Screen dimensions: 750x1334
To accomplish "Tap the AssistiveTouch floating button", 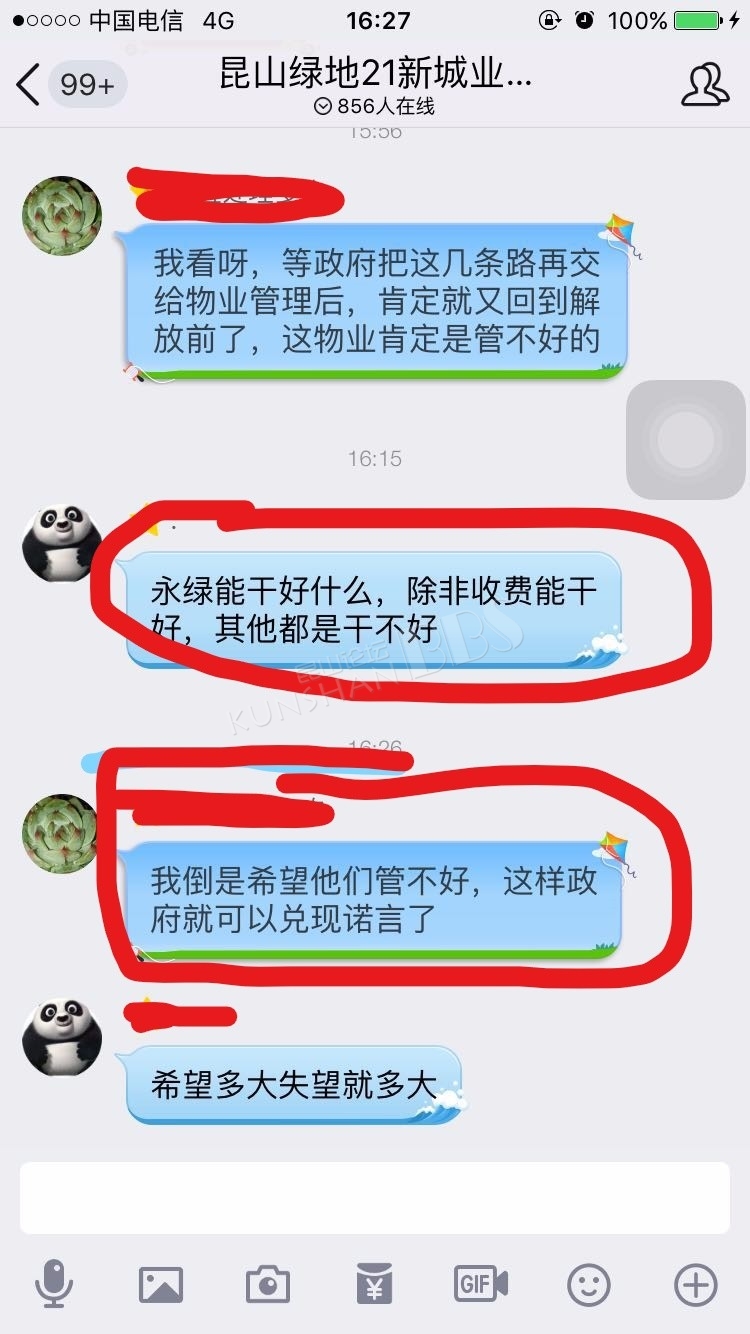I will pos(685,439).
